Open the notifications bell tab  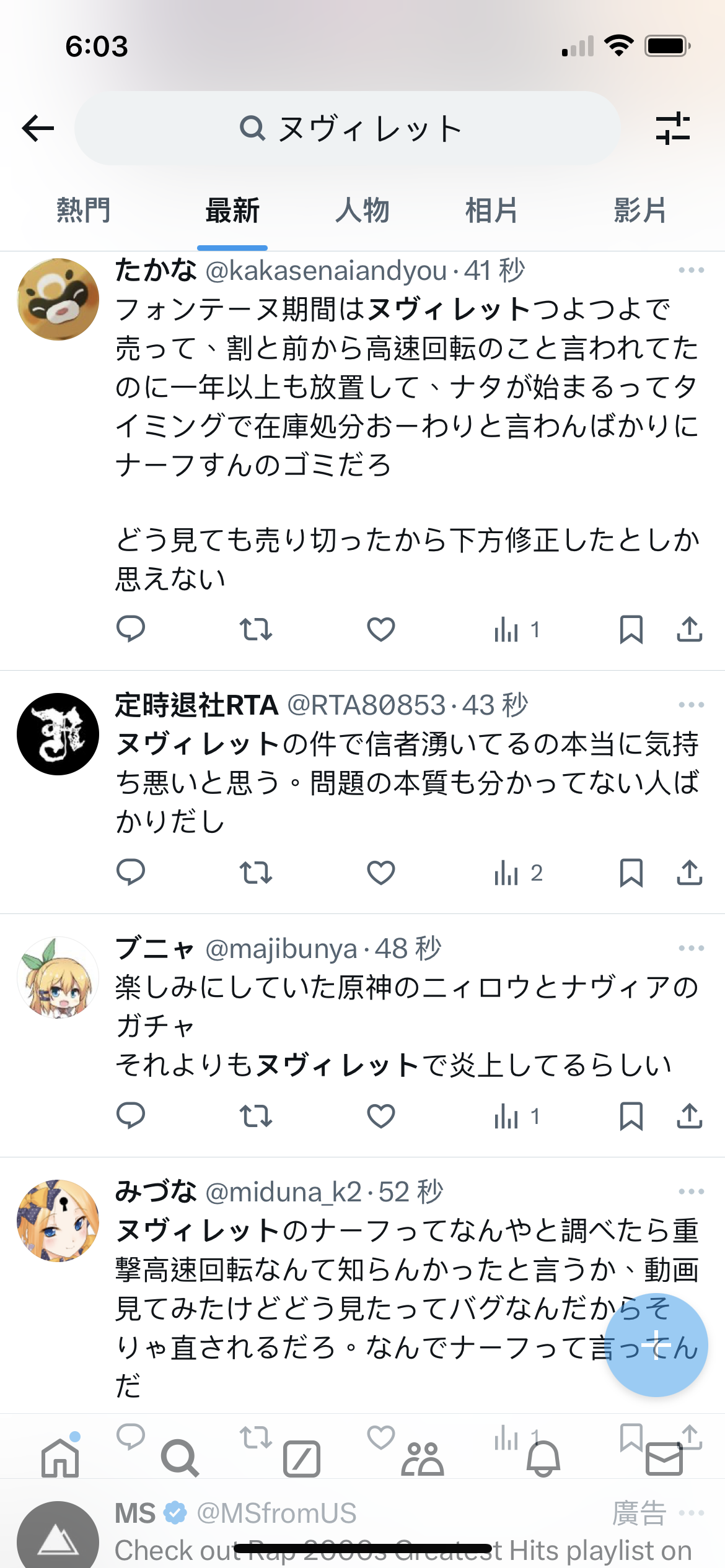click(x=543, y=1458)
